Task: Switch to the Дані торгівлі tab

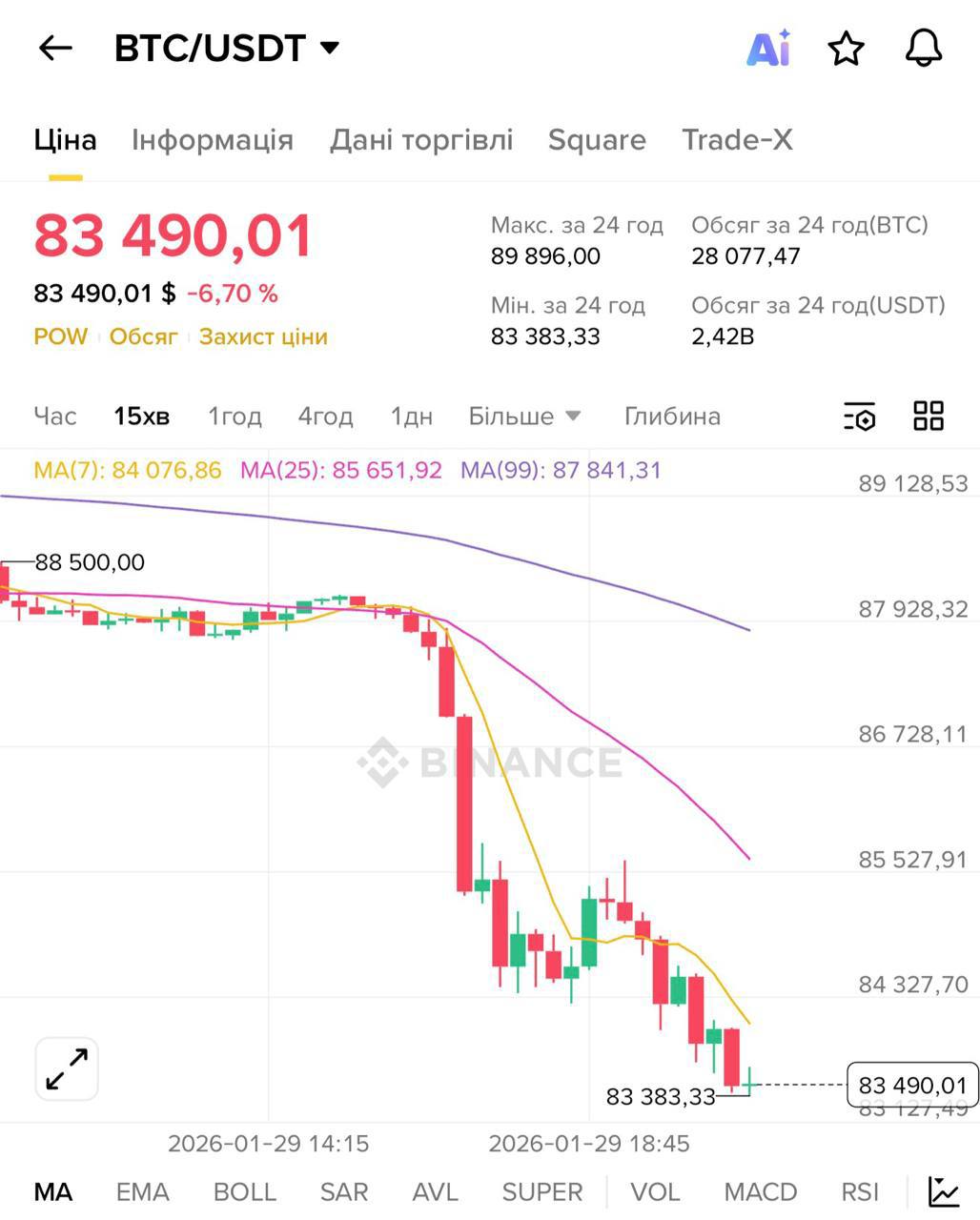Action: pos(420,140)
